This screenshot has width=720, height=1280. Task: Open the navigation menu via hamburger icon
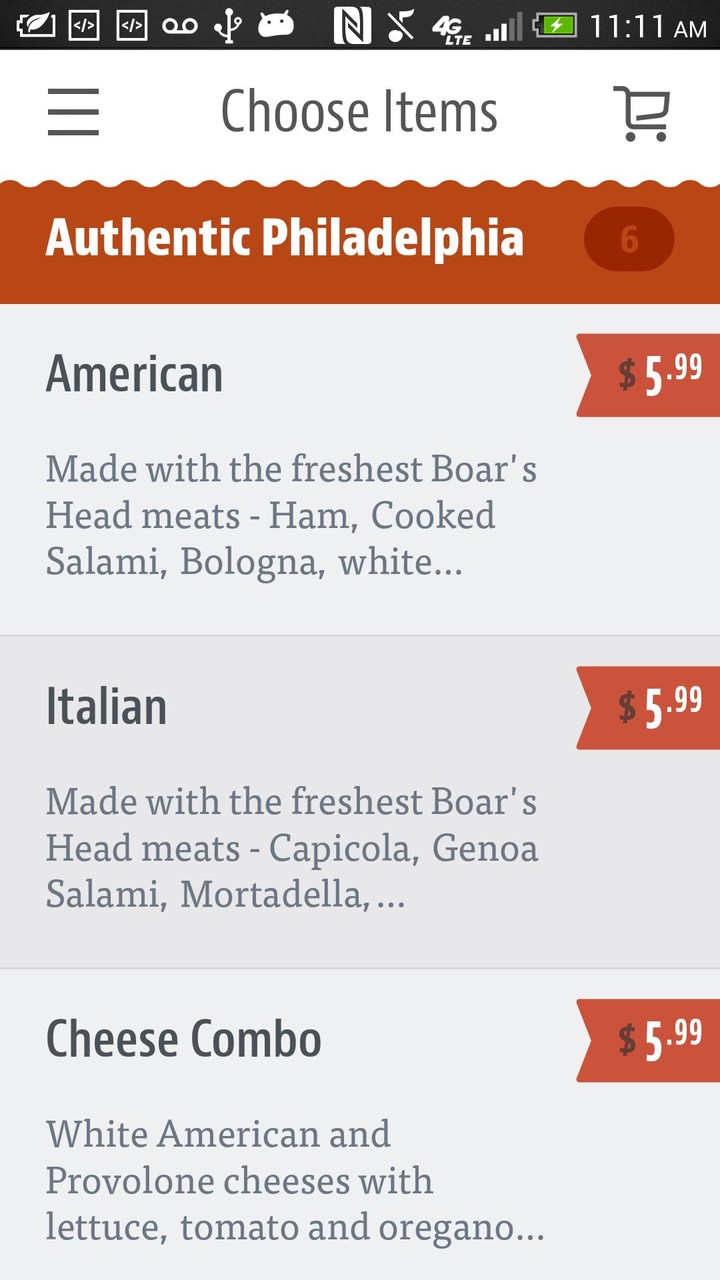73,112
